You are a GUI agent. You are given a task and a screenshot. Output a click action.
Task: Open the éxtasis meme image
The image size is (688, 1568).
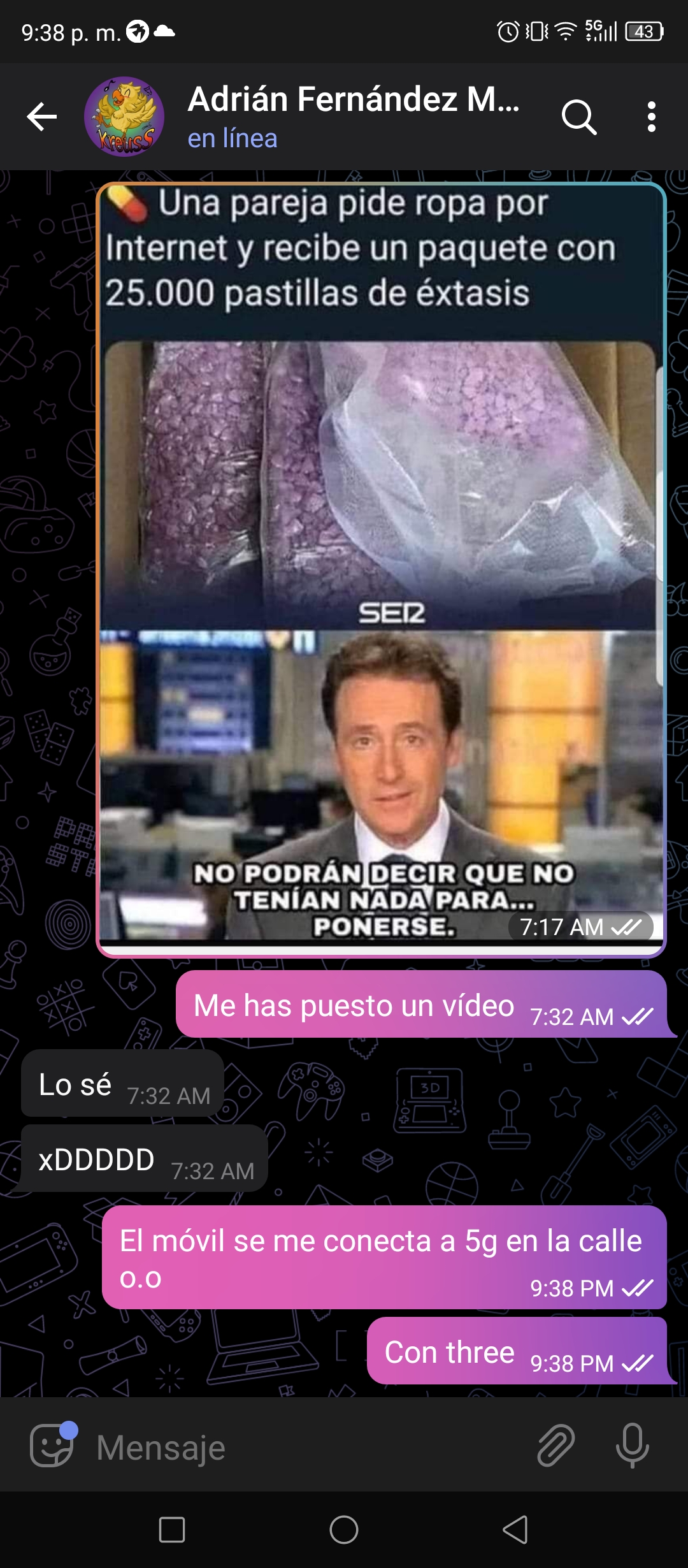click(x=381, y=570)
